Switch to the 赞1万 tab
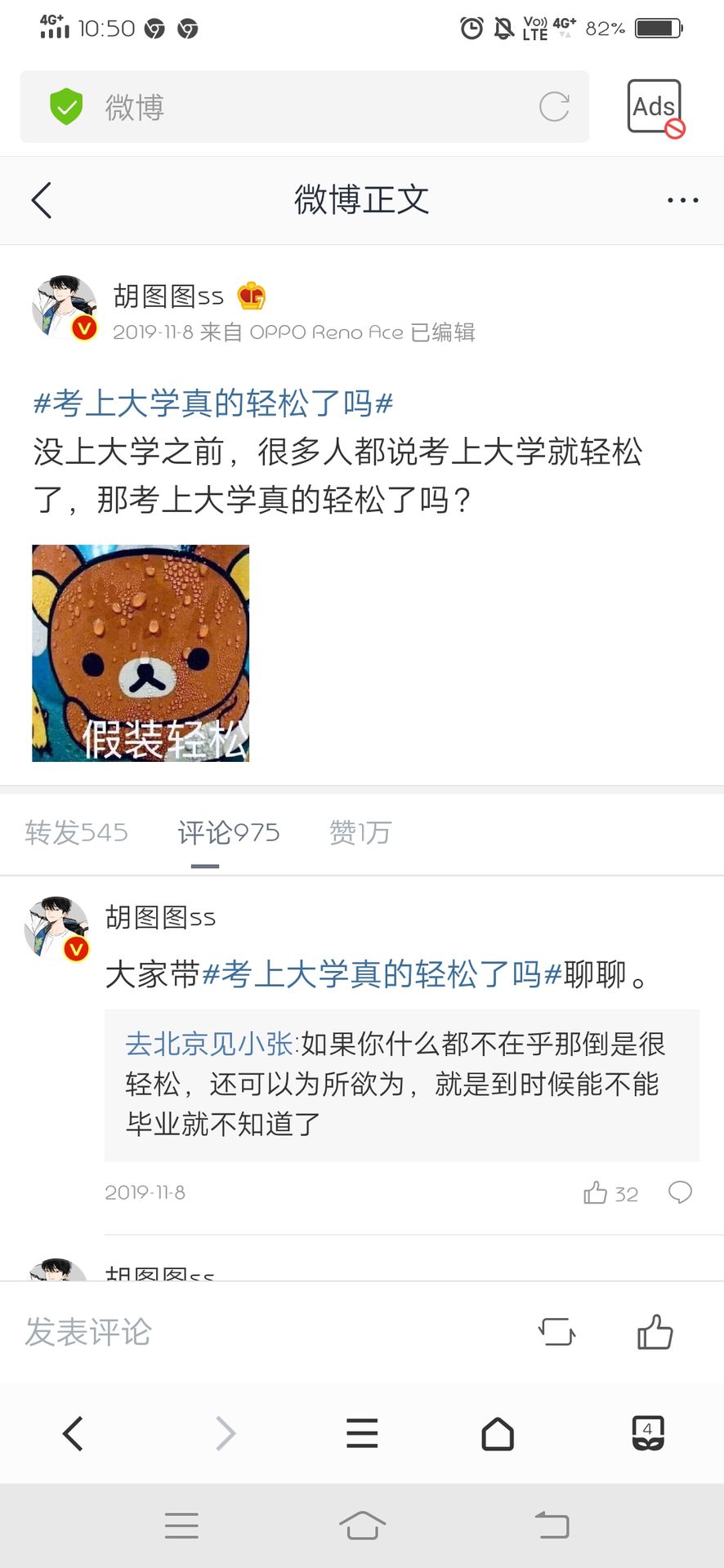Viewport: 724px width, 1568px height. pyautogui.click(x=360, y=832)
